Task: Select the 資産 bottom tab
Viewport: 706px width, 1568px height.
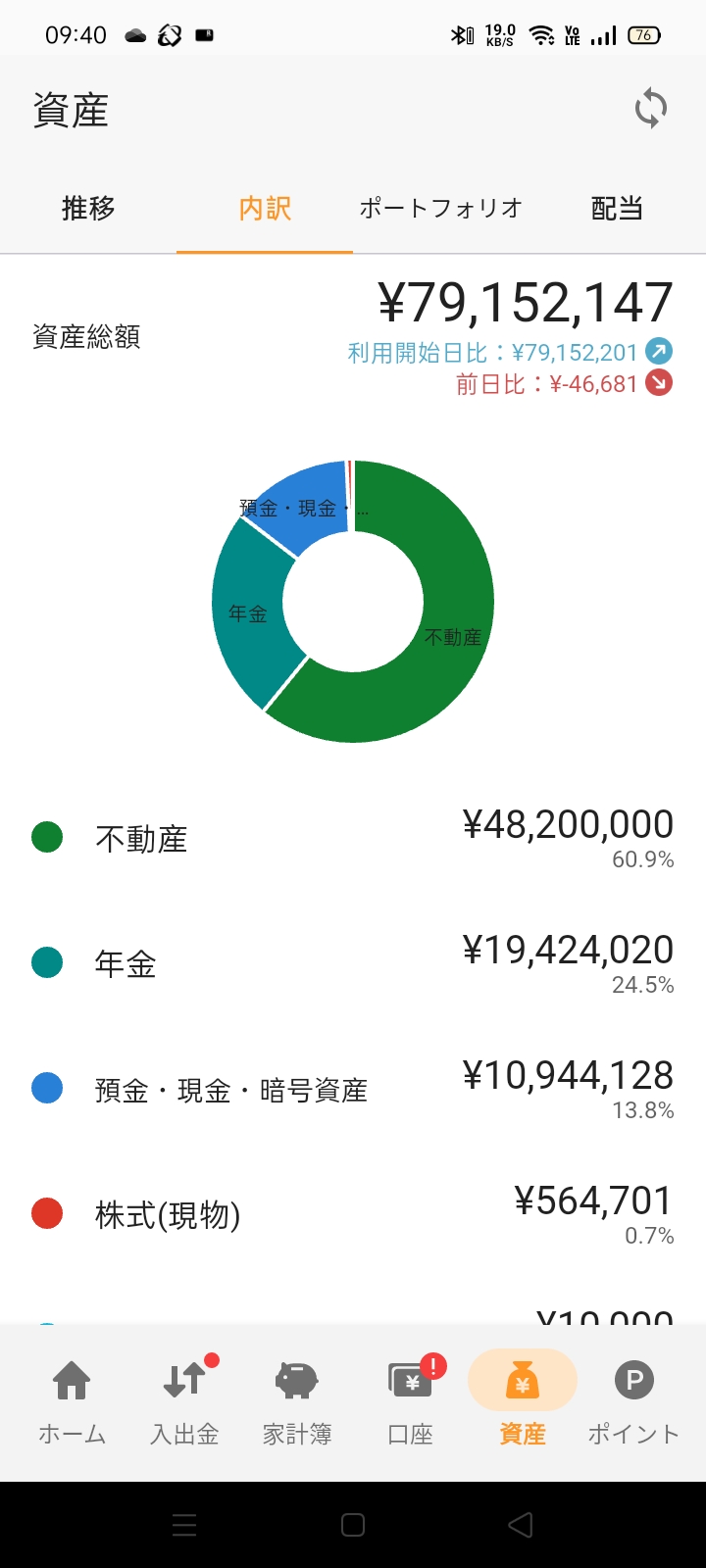Action: point(523,1401)
